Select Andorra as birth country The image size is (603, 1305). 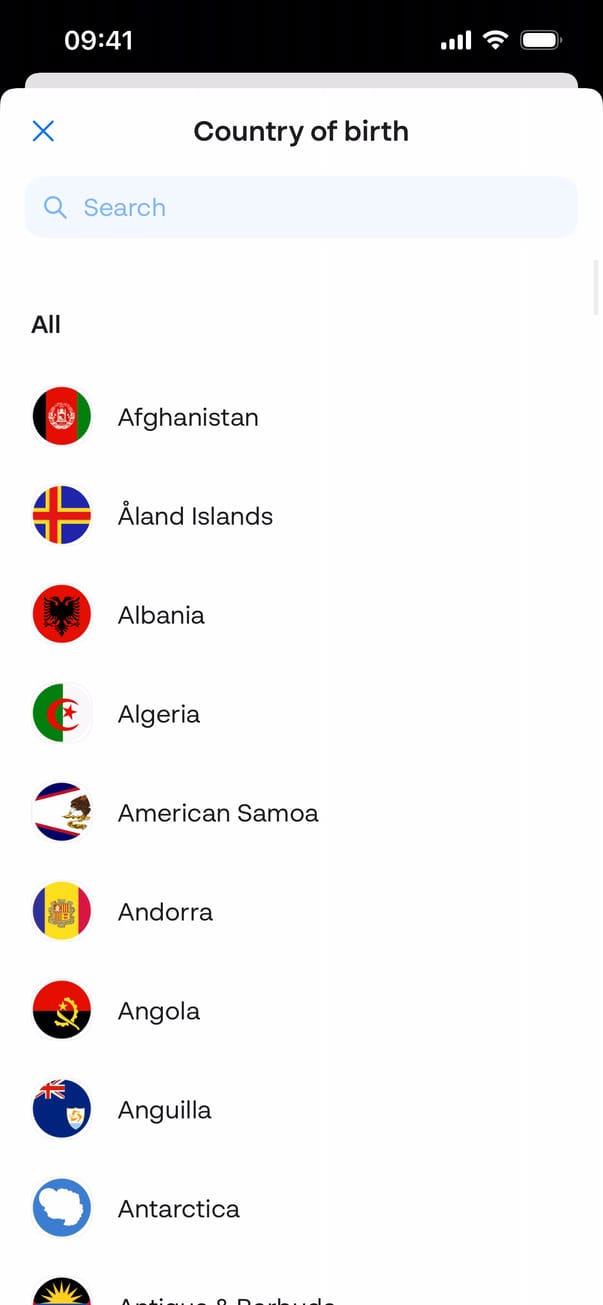tap(165, 912)
